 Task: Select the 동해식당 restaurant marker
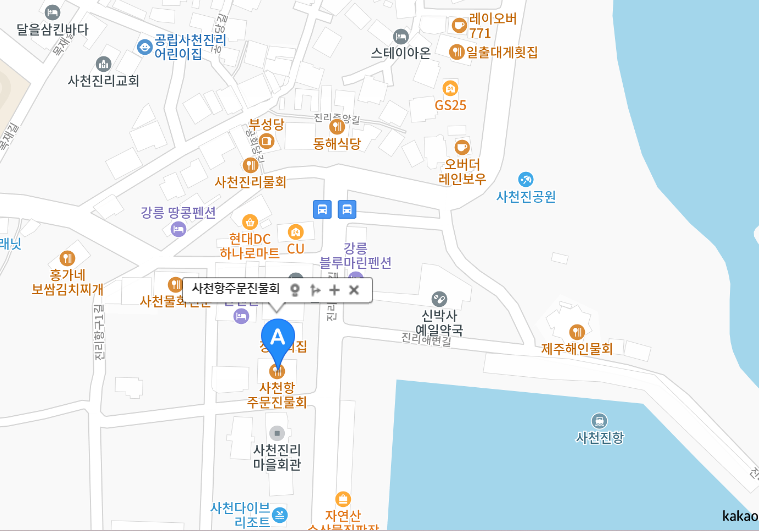click(337, 127)
